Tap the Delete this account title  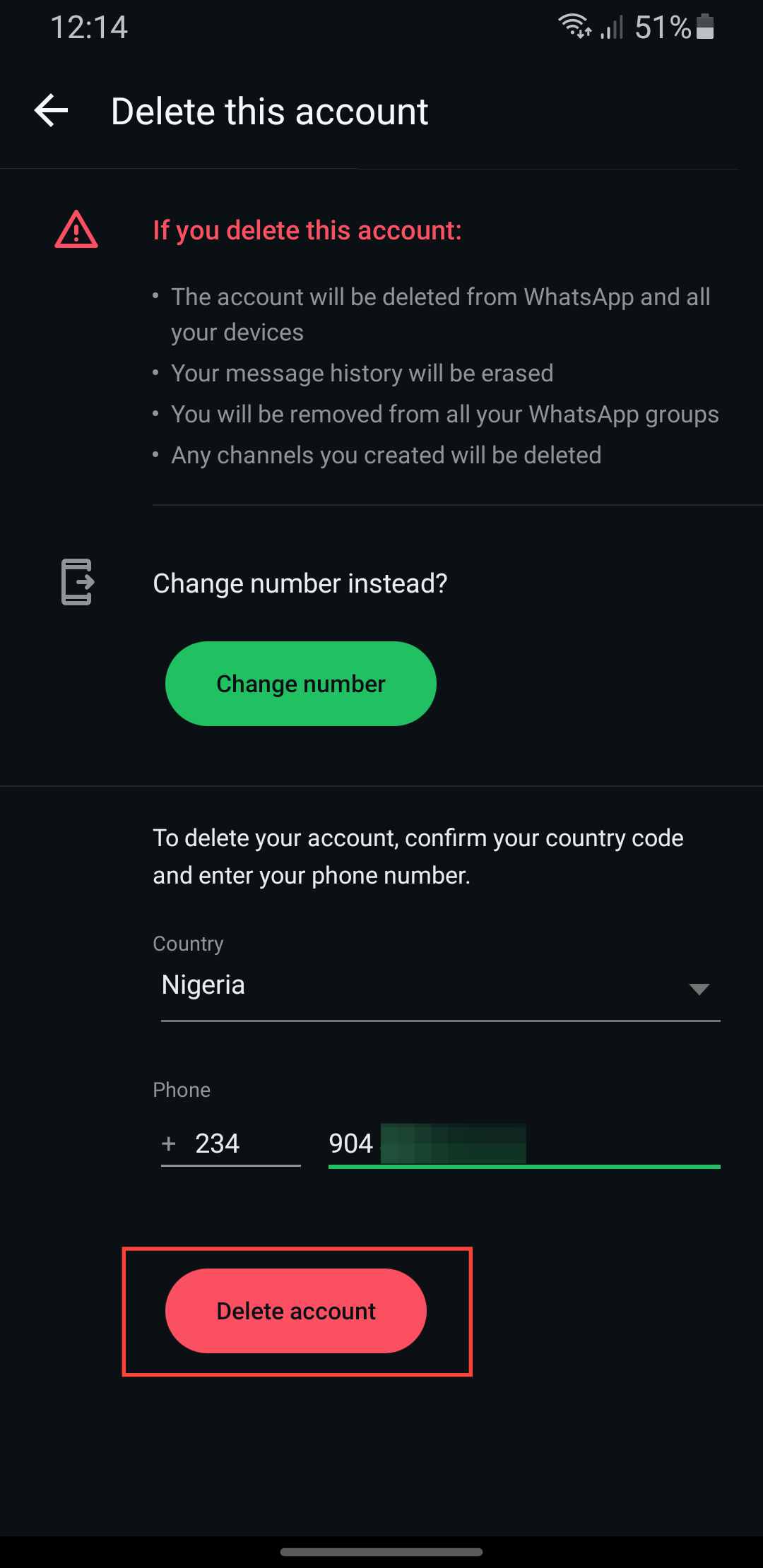[x=269, y=111]
